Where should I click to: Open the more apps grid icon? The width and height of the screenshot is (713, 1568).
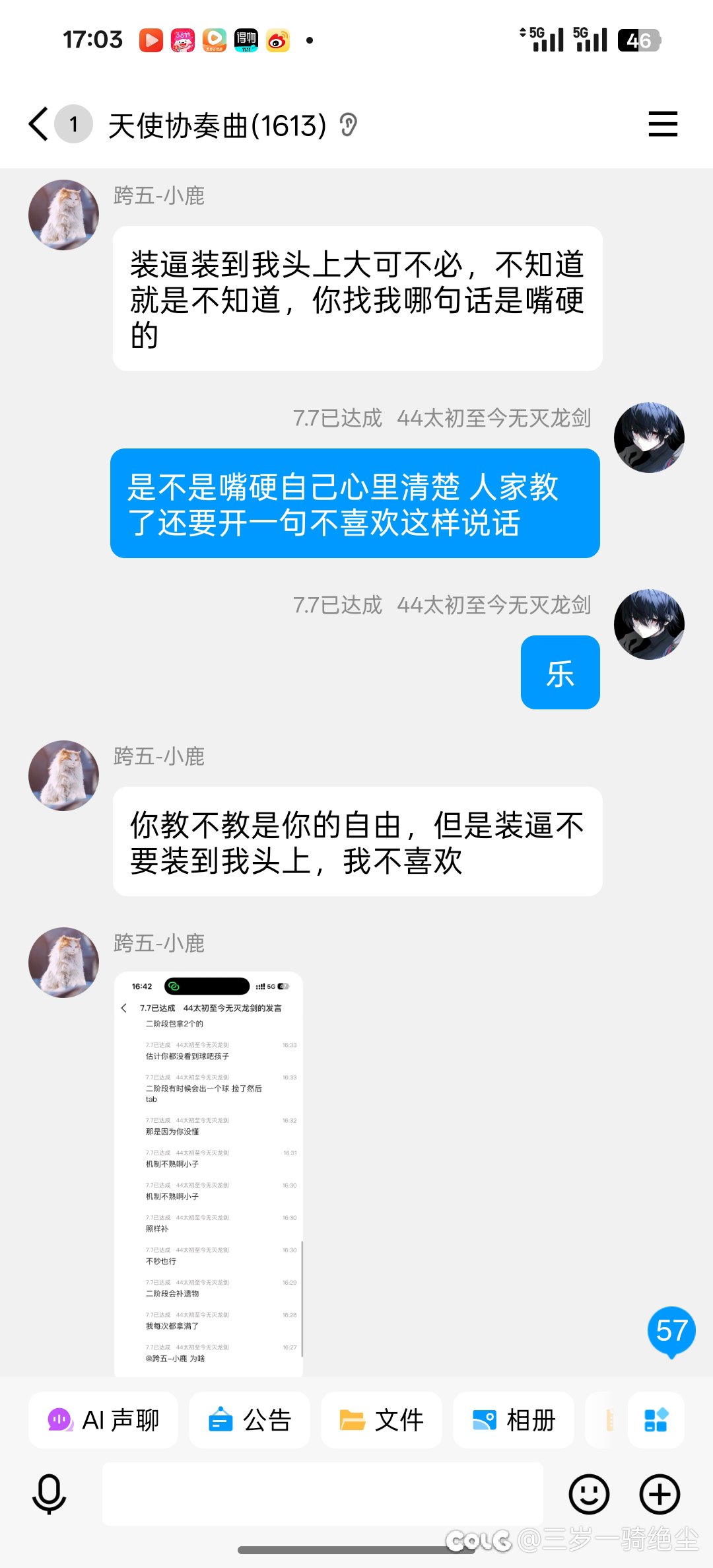[656, 1419]
